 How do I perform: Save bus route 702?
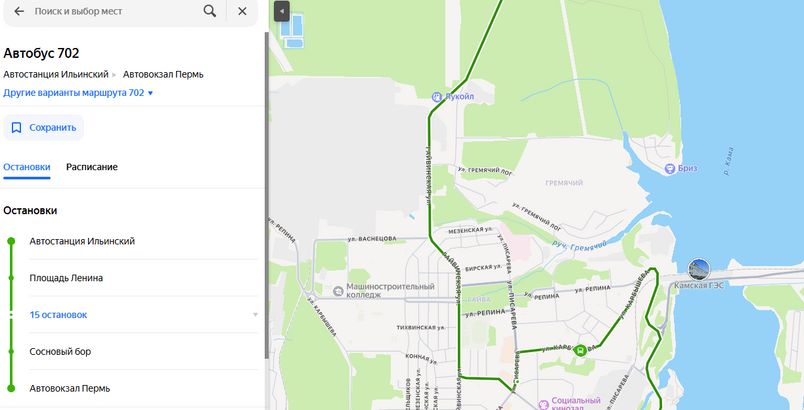[43, 128]
